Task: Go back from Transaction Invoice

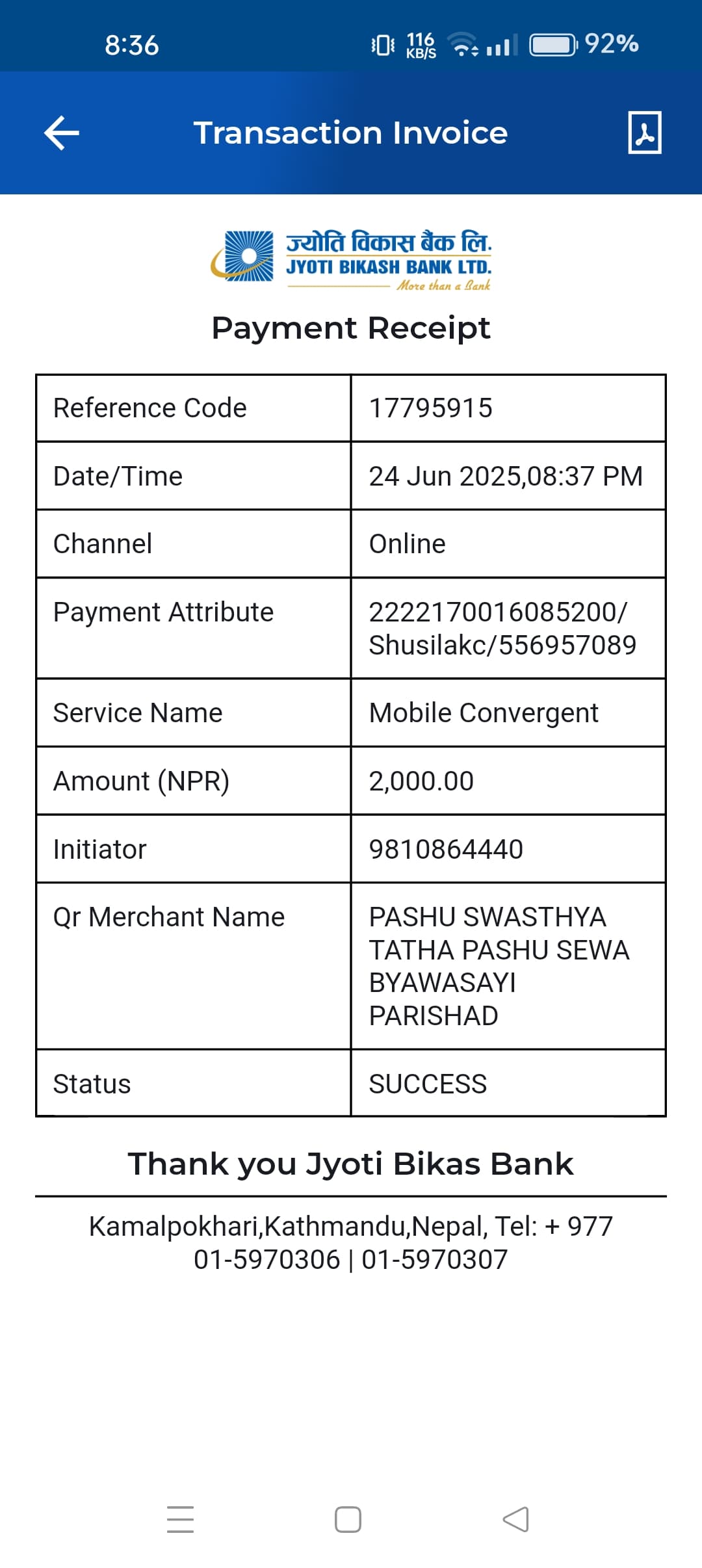Action: [62, 133]
